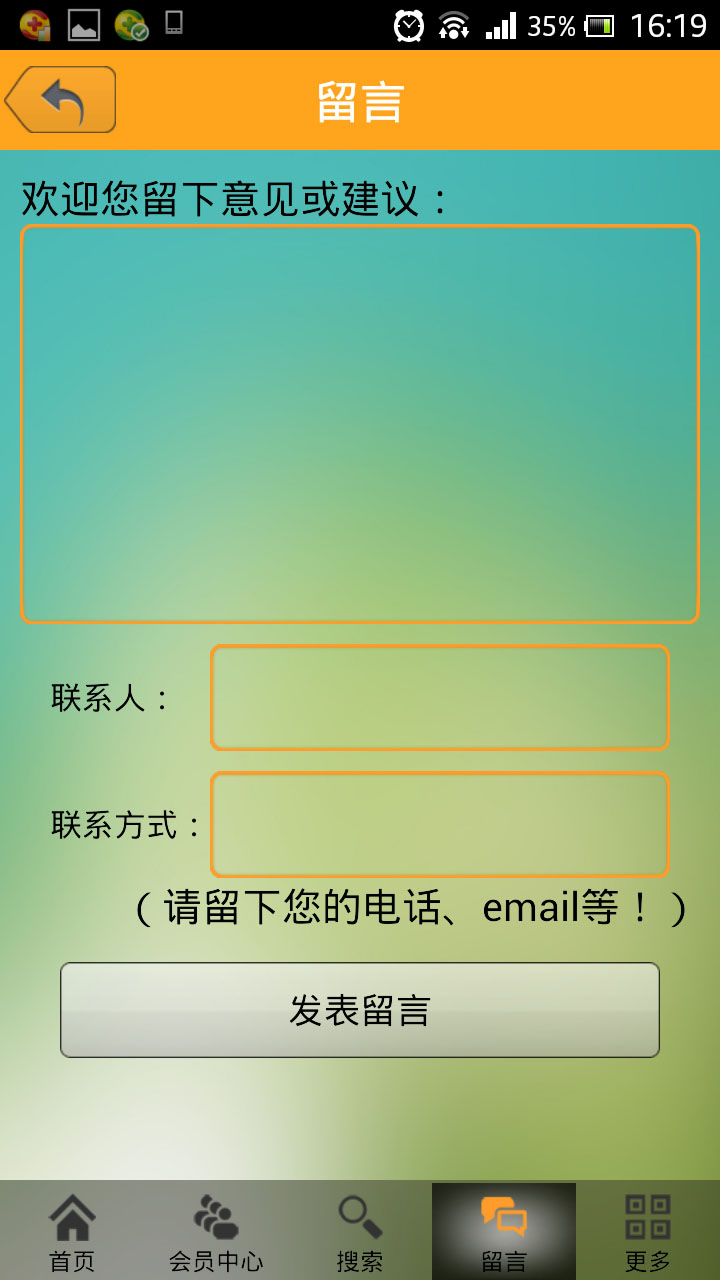Focus the feedback message text box
Screen dimensions: 720x1280
click(x=360, y=424)
